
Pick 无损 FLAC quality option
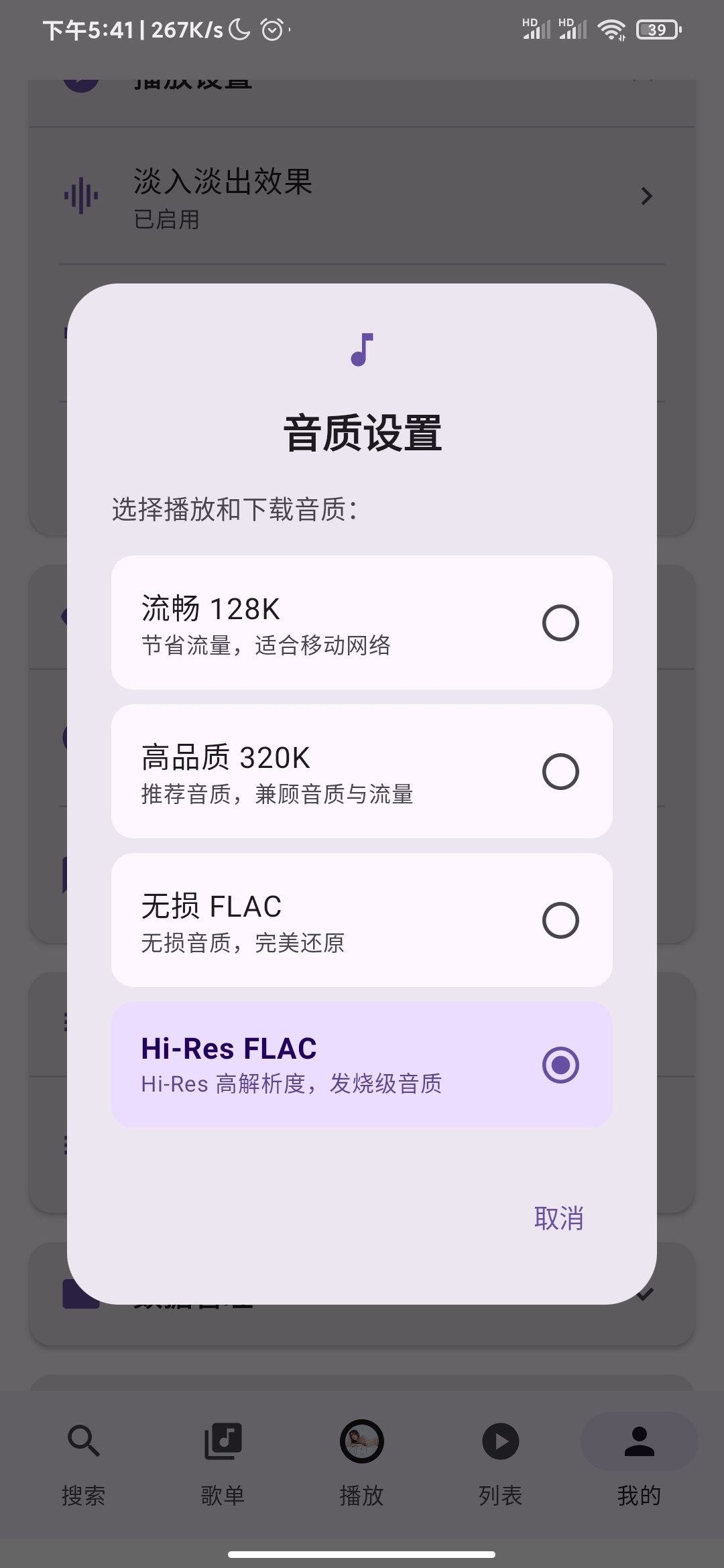click(x=361, y=920)
